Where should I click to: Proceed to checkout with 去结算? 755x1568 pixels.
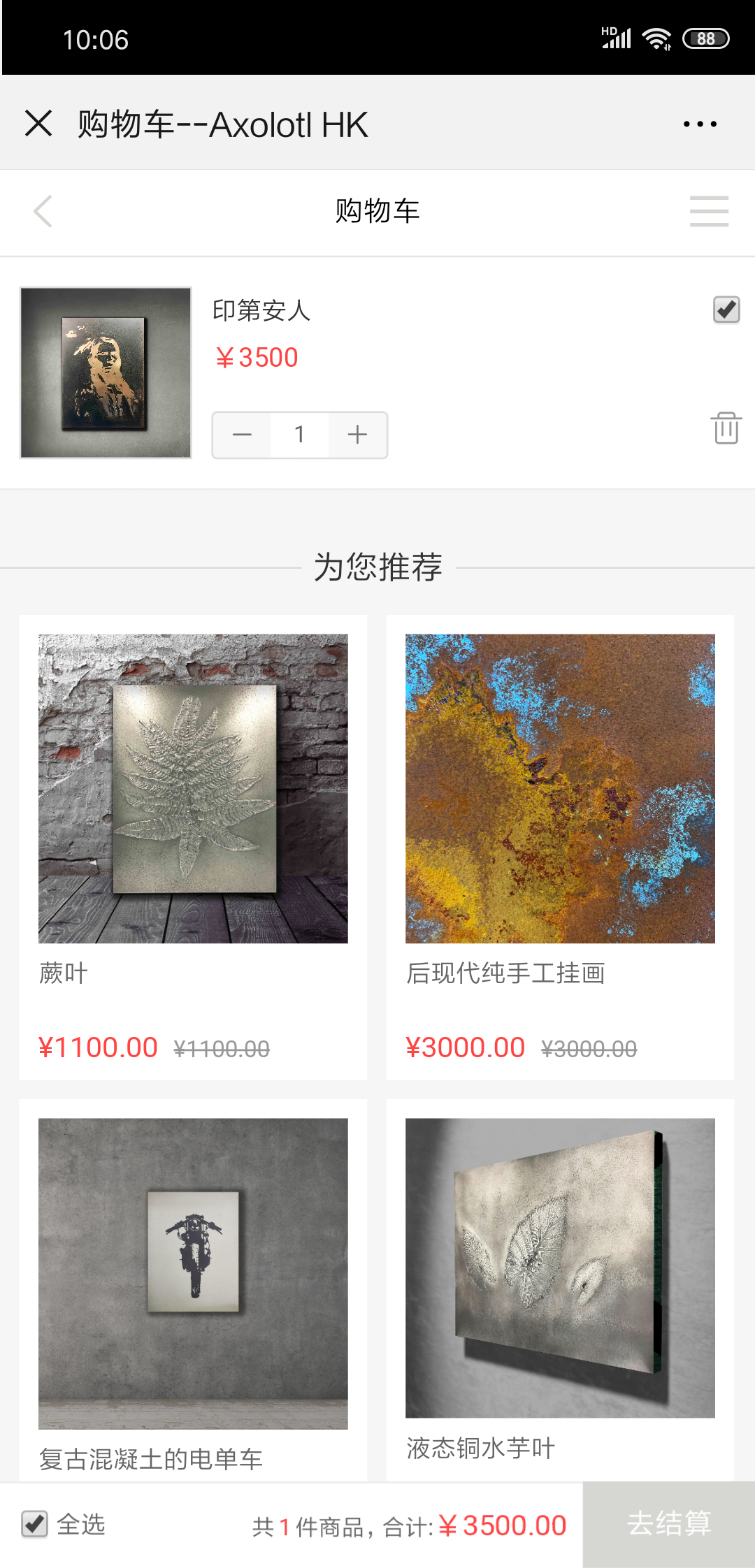[668, 1524]
